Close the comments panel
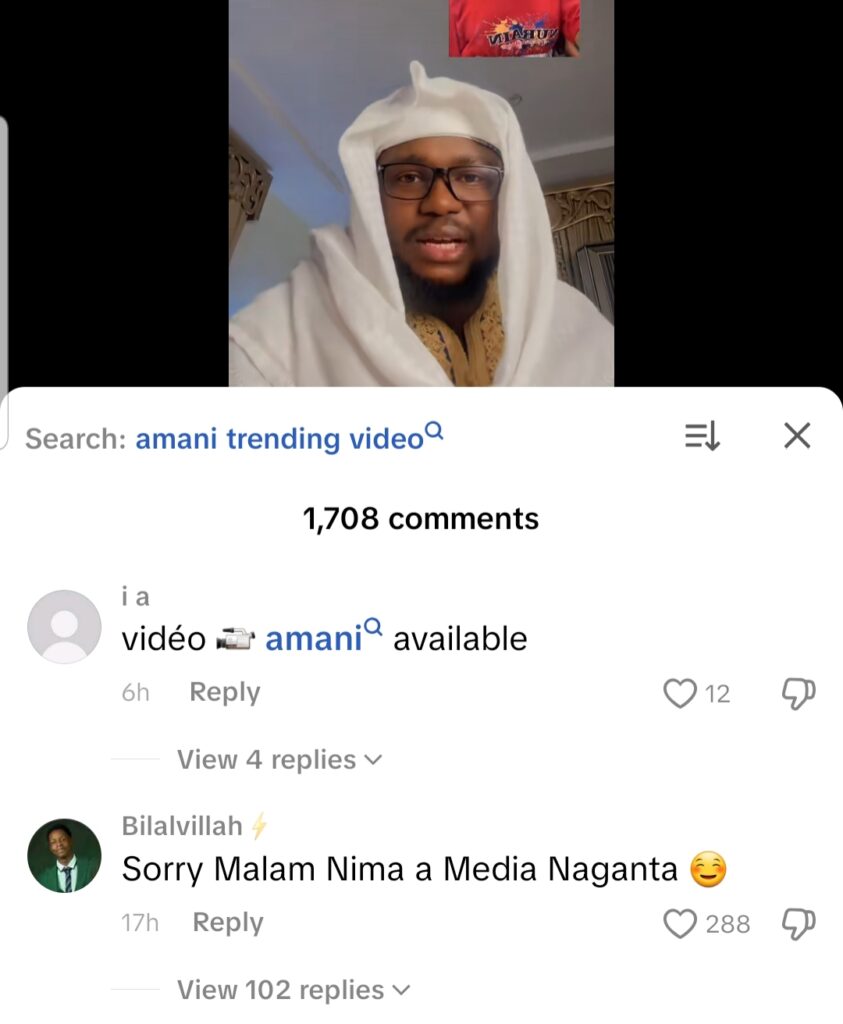843x1024 pixels. (796, 436)
